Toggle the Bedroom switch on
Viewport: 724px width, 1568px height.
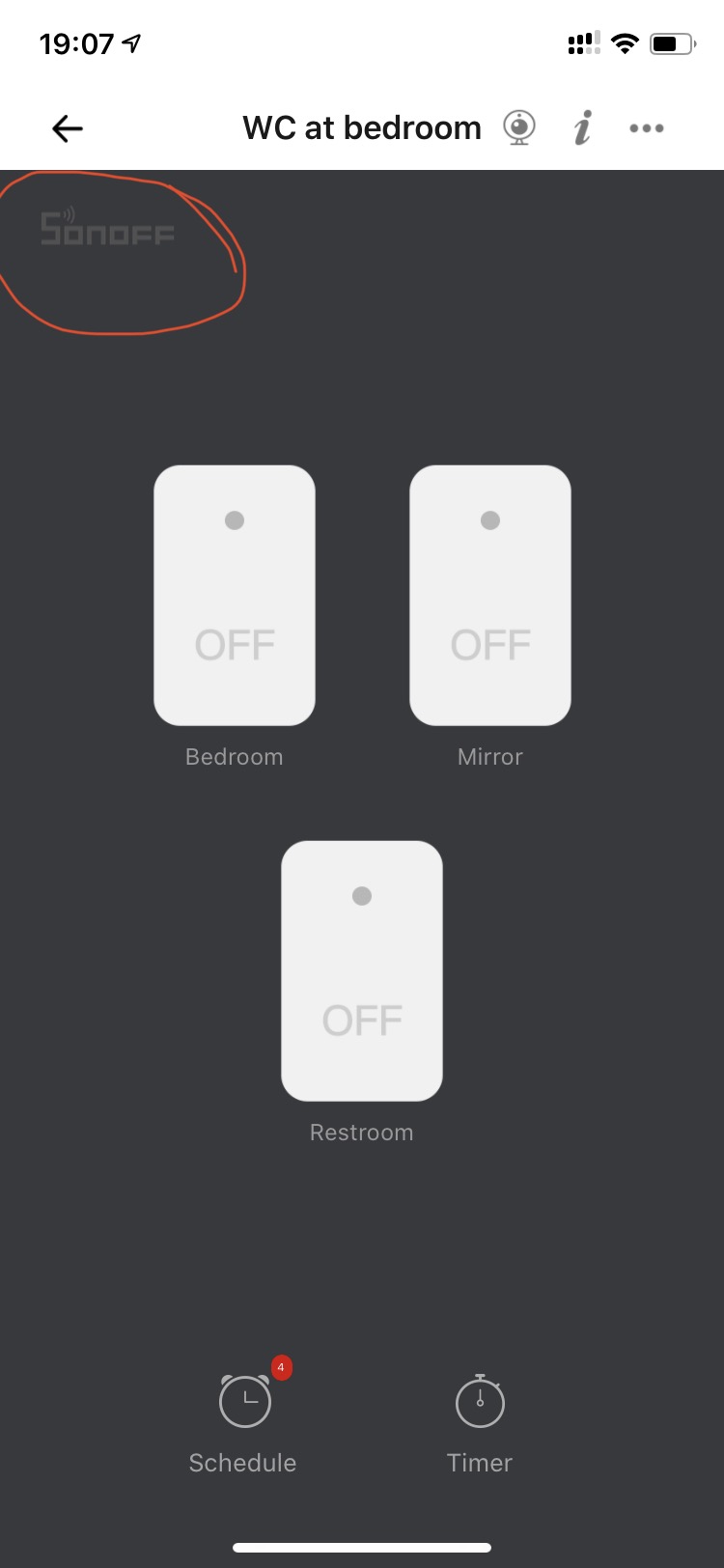click(234, 594)
